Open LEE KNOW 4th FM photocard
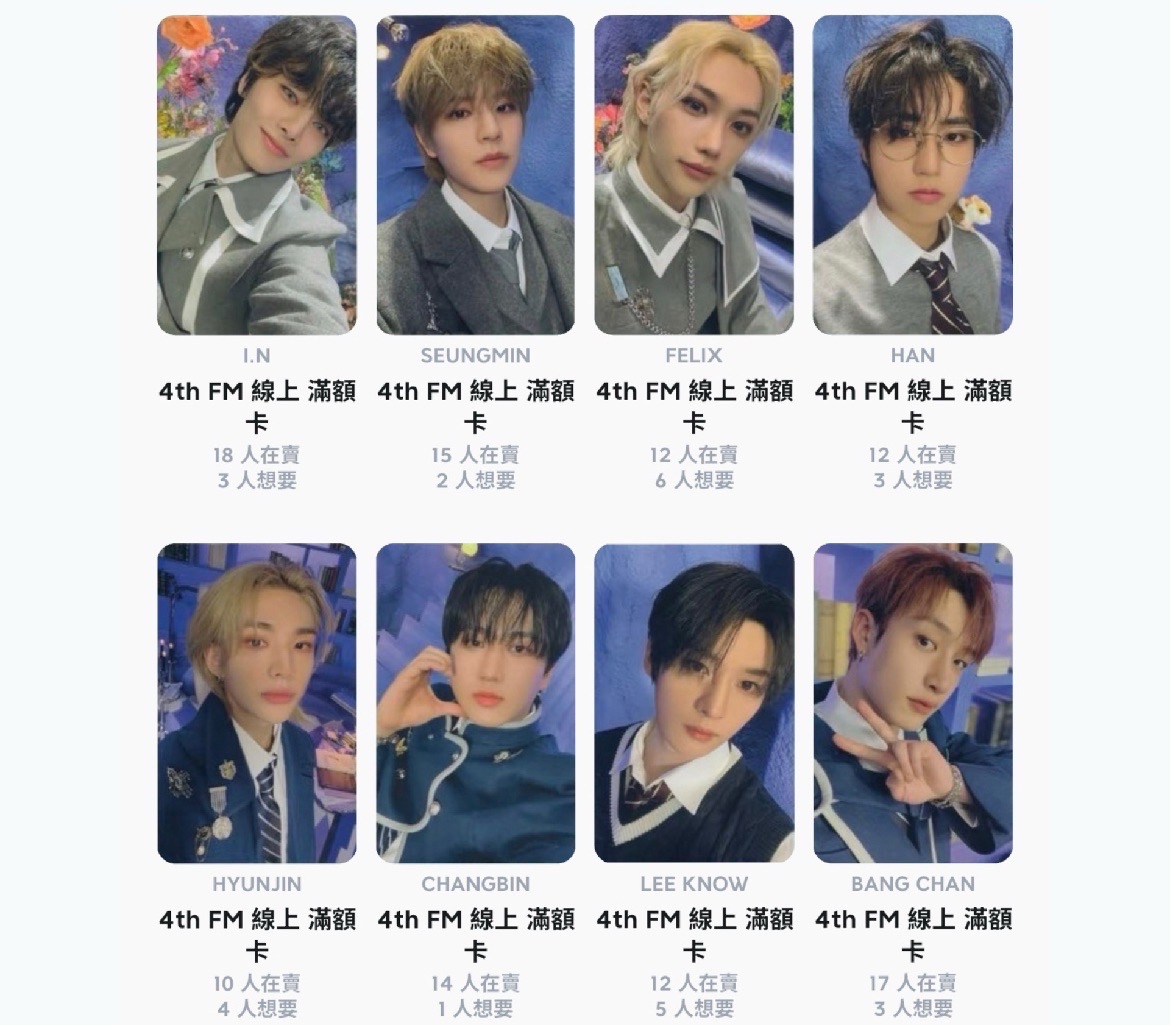Viewport: 1170px width, 1025px height. coord(694,703)
